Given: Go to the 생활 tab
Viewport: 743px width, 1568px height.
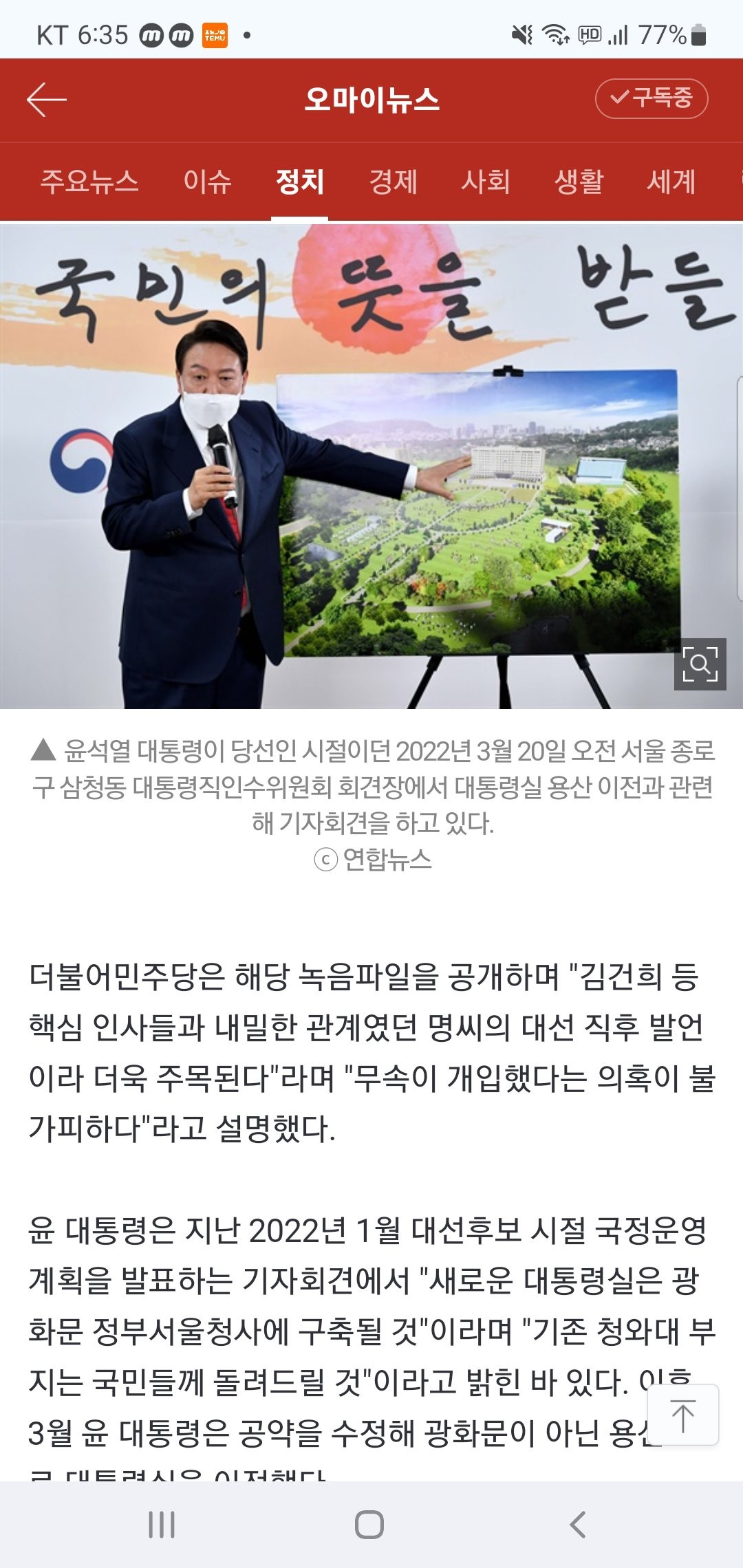Looking at the screenshot, I should 579,182.
